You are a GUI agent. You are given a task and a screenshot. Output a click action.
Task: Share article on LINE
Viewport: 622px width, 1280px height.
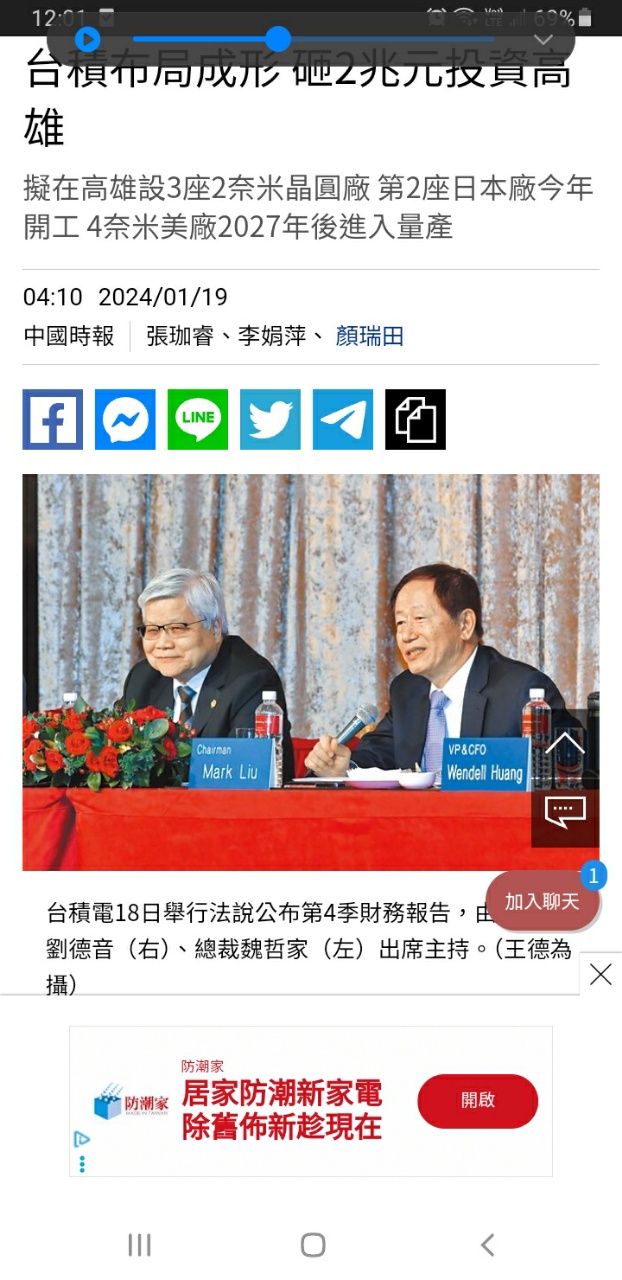pyautogui.click(x=198, y=419)
